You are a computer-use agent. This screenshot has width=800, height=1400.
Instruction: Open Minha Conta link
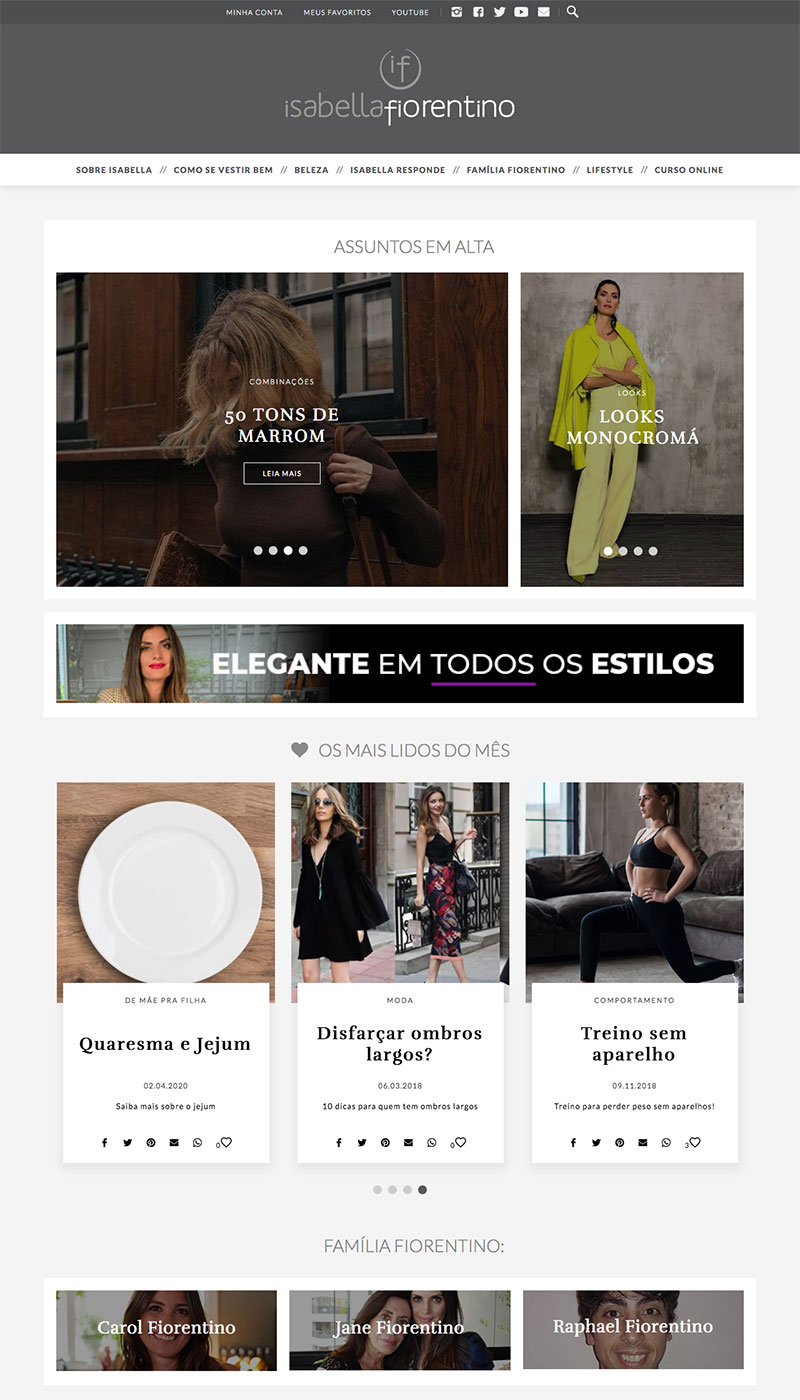(x=254, y=13)
